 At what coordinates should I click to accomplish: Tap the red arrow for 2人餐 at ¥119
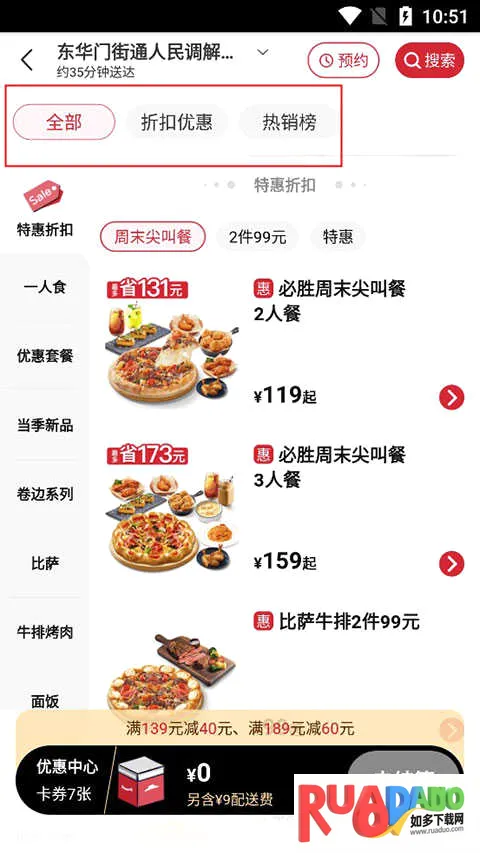pyautogui.click(x=451, y=397)
